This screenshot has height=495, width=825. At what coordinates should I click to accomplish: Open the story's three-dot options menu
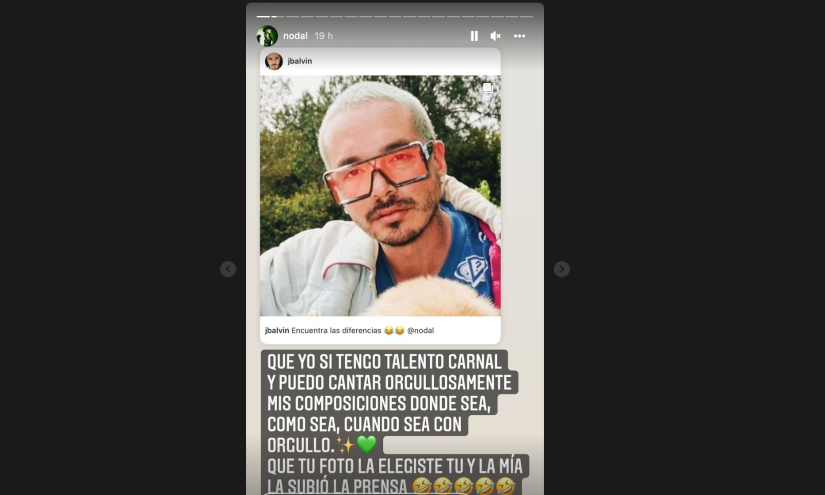click(519, 36)
